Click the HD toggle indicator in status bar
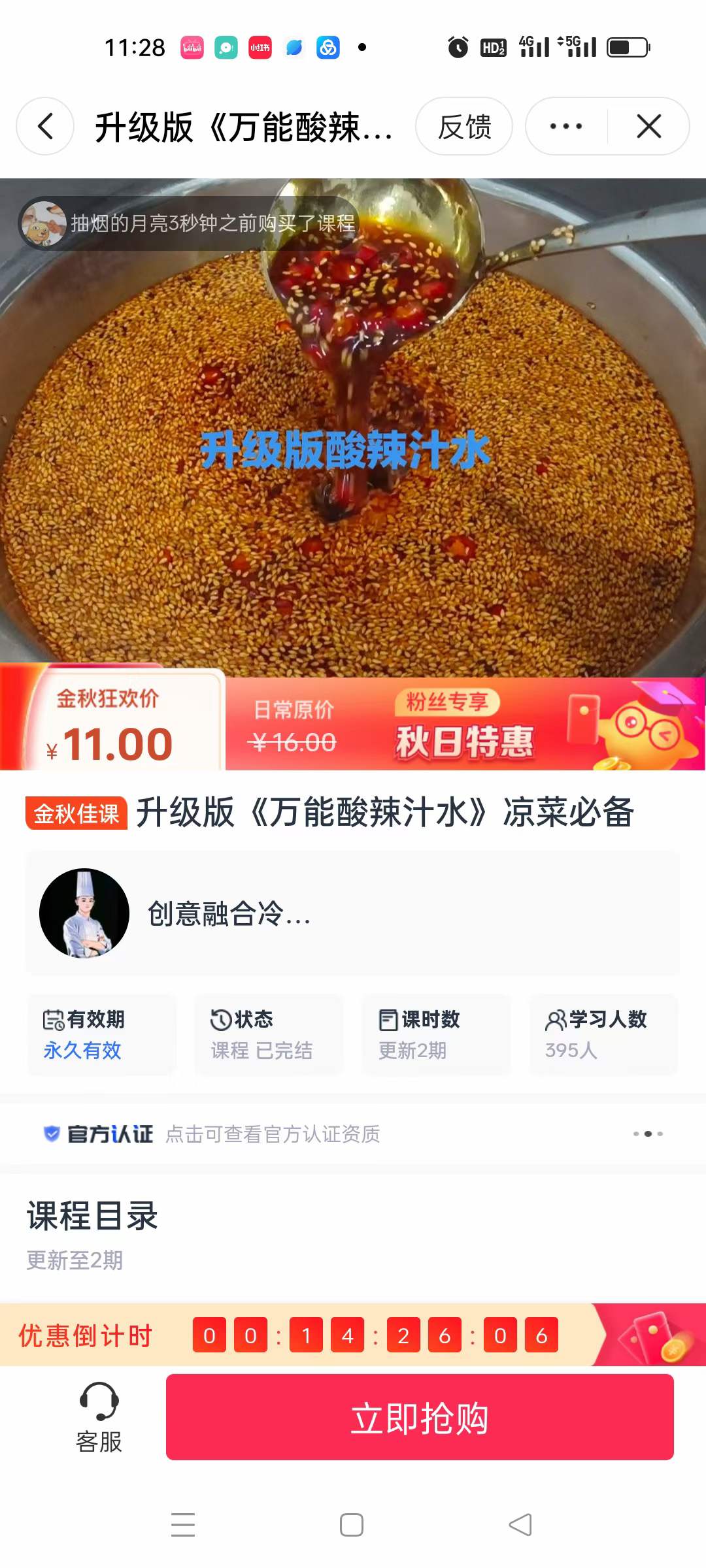 click(x=492, y=48)
